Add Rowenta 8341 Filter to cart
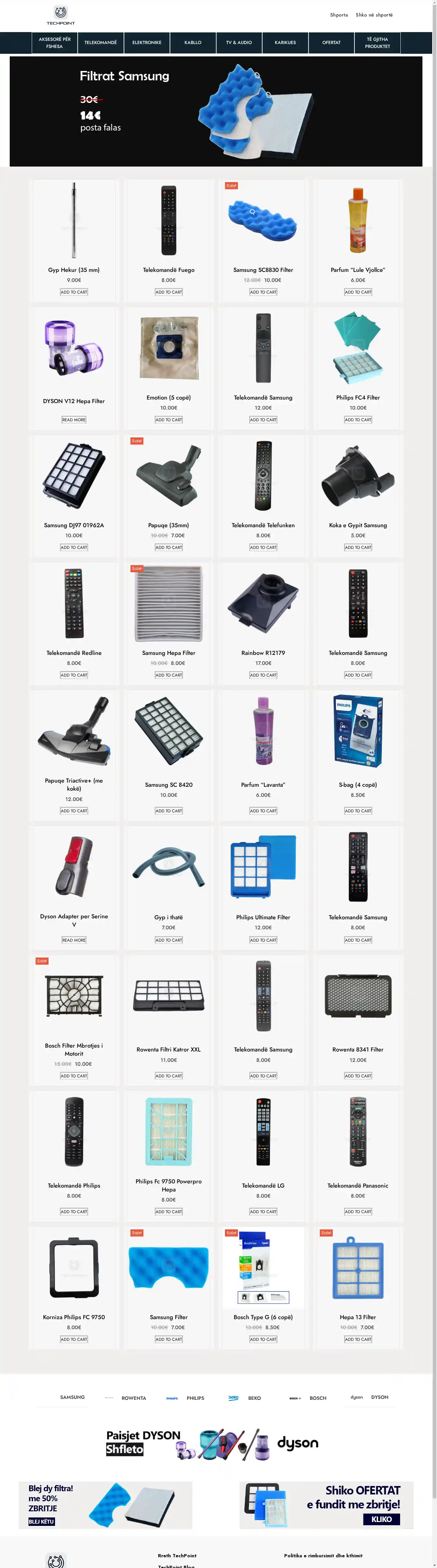Viewport: 437px width, 1568px height. [358, 1076]
